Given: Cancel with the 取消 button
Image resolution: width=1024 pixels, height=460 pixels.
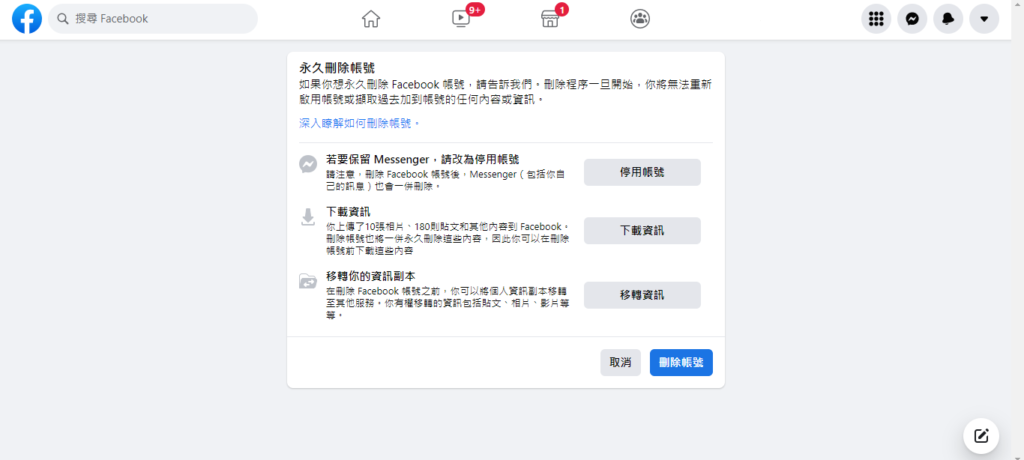Looking at the screenshot, I should tap(620, 363).
